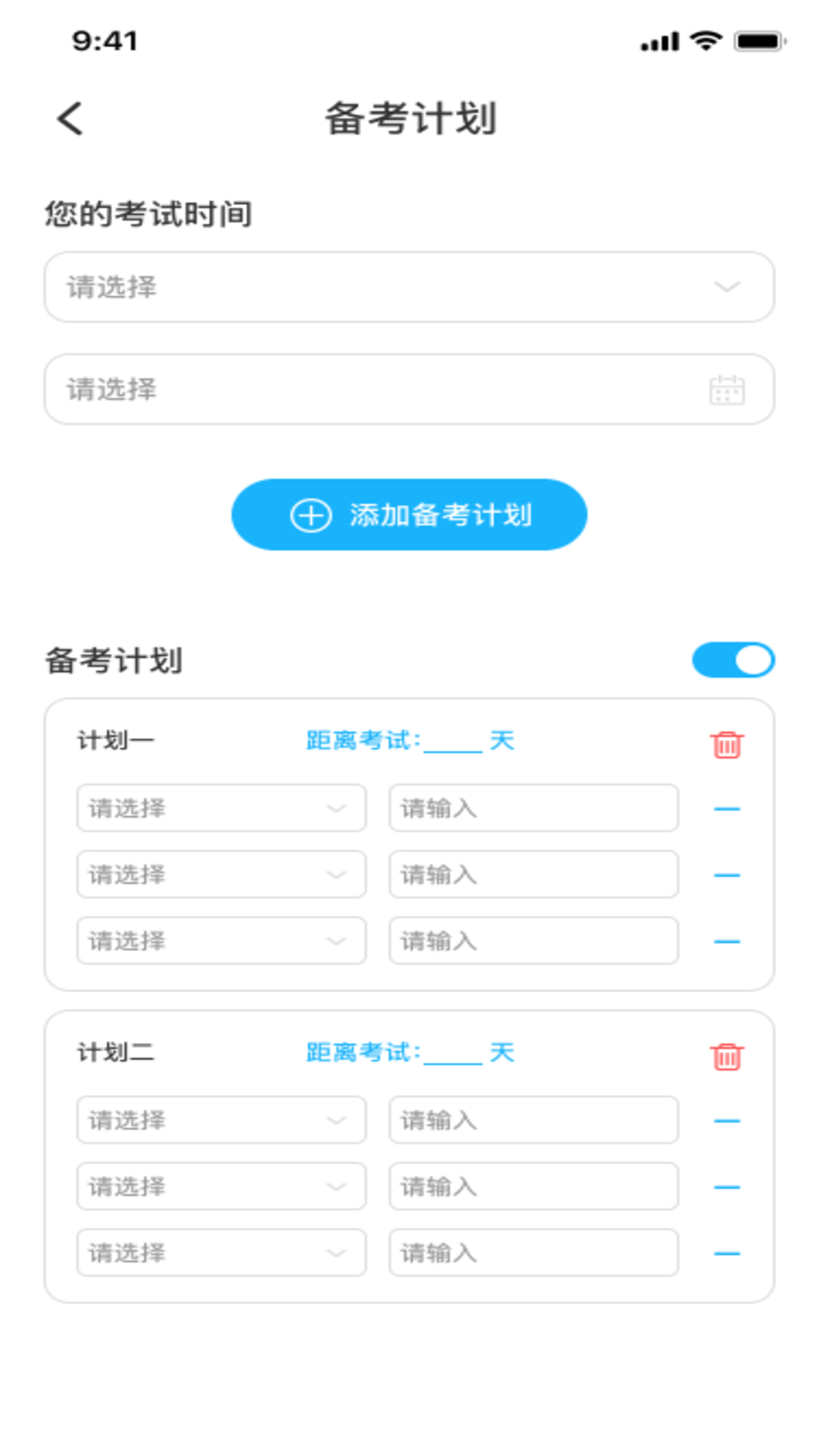Expand the 您的考试时间 请选择 dropdown

(409, 287)
